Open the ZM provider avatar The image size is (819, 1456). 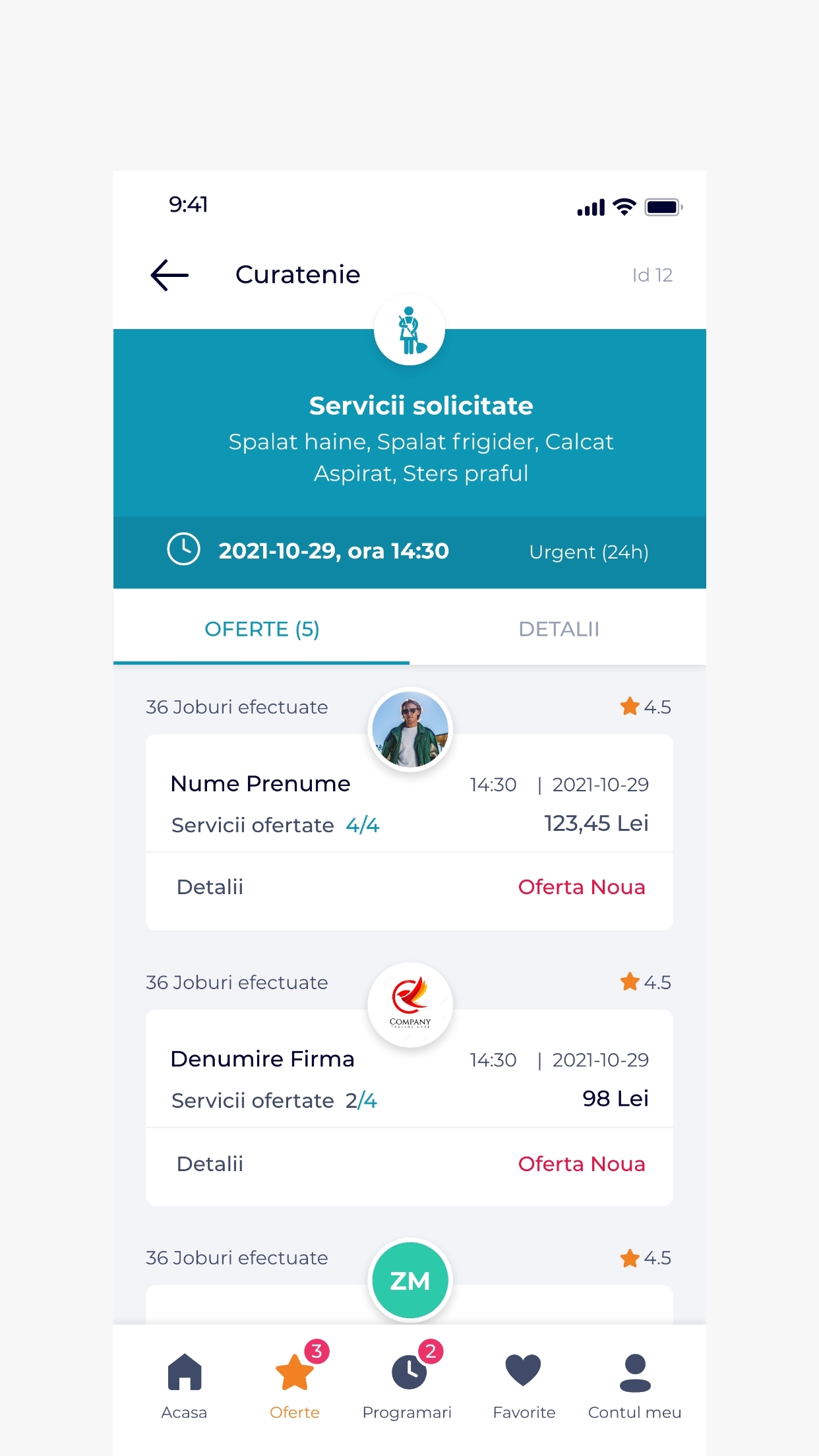click(410, 1281)
